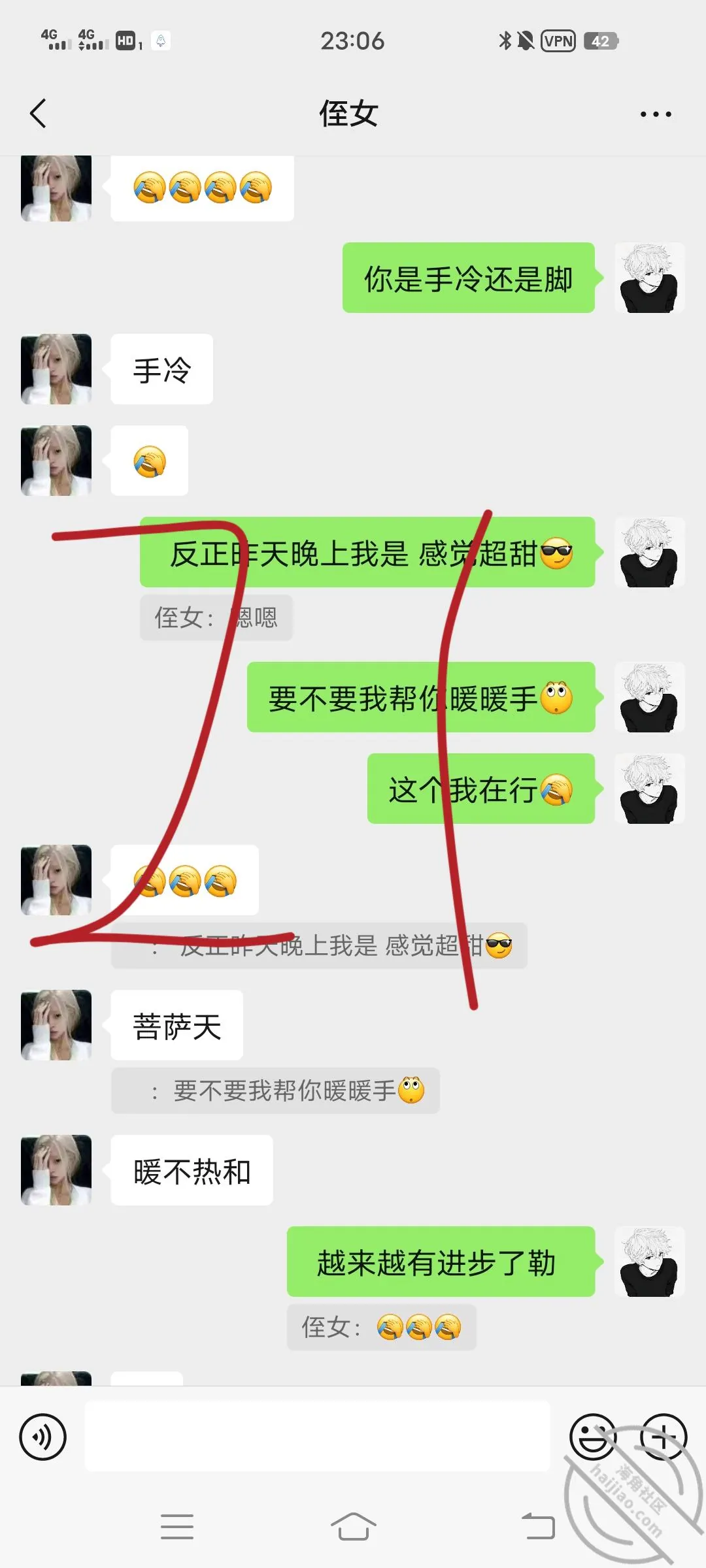Viewport: 706px width, 1568px height.
Task: Go to the system home screen
Action: 353,1527
